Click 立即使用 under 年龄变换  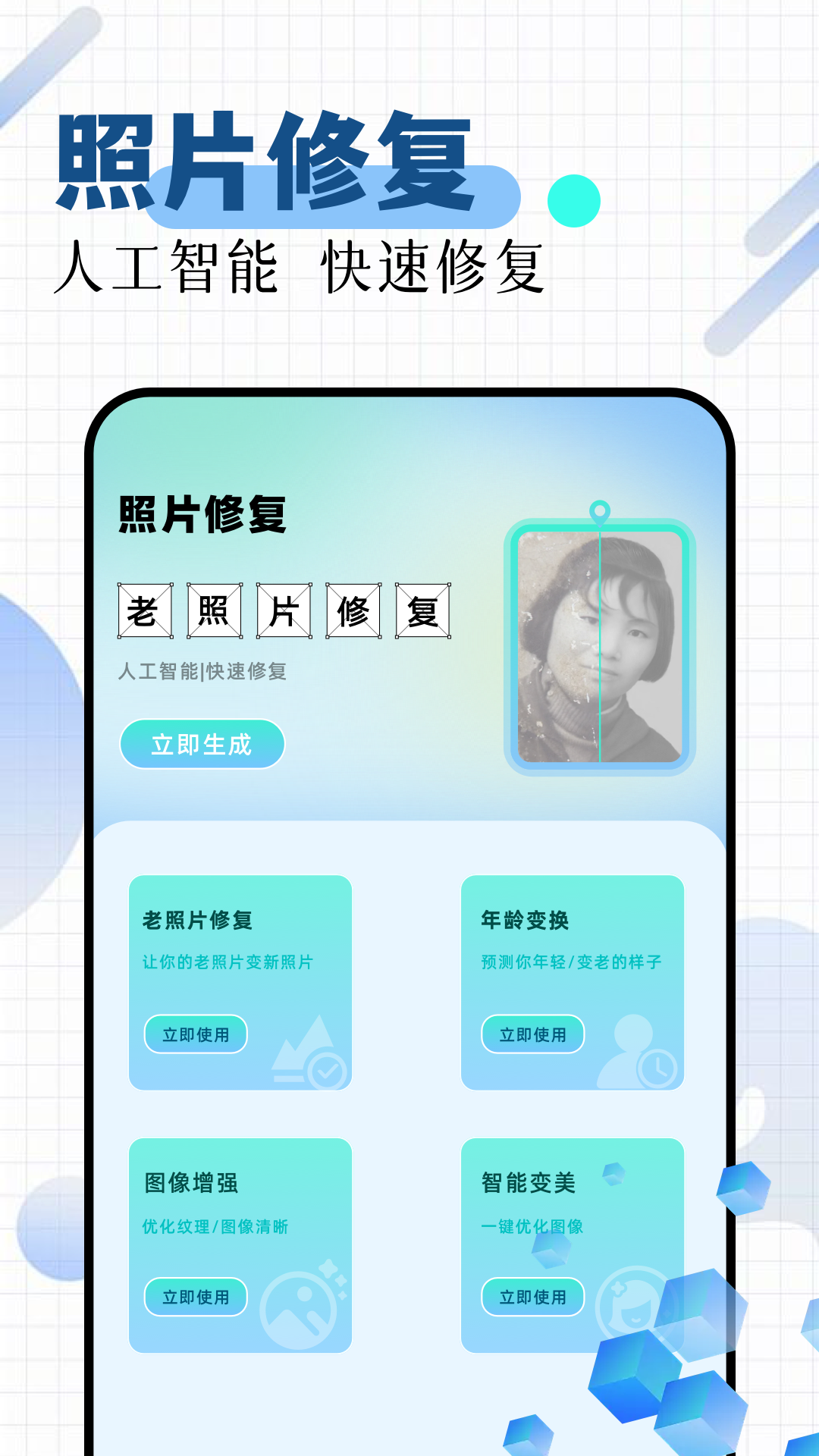coord(532,1035)
